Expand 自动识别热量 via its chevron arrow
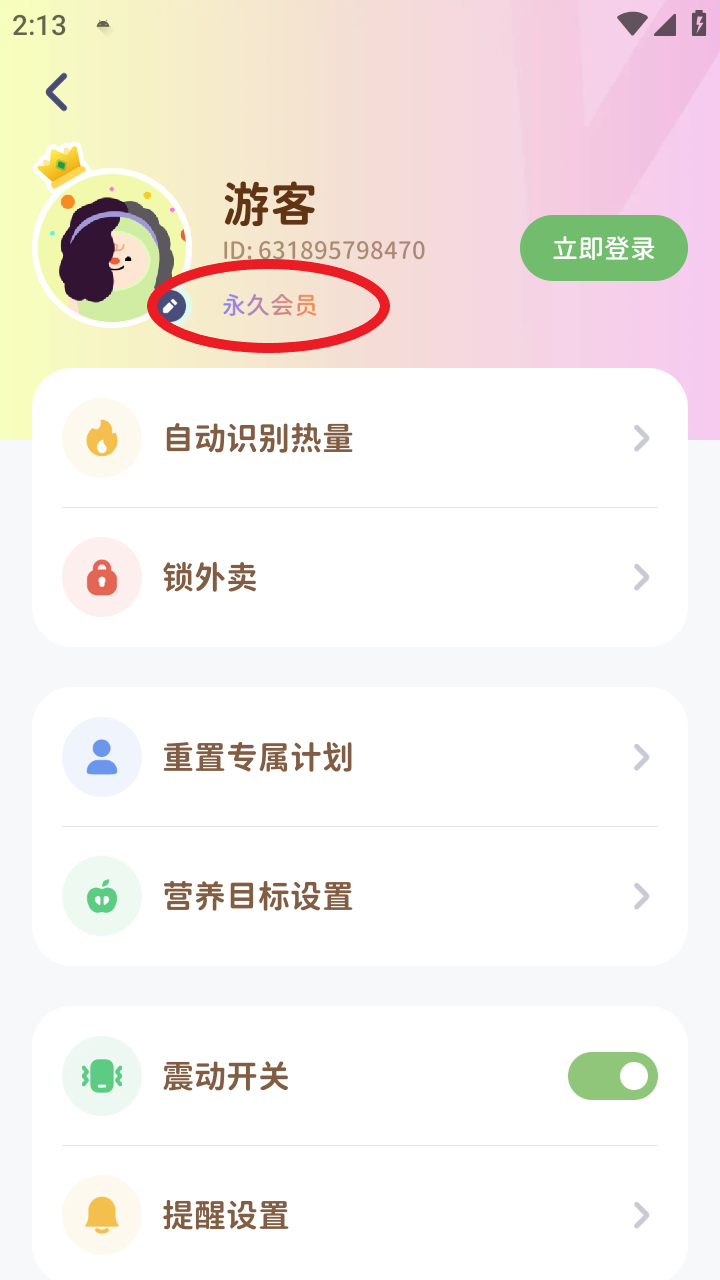This screenshot has height=1280, width=720. pyautogui.click(x=641, y=438)
